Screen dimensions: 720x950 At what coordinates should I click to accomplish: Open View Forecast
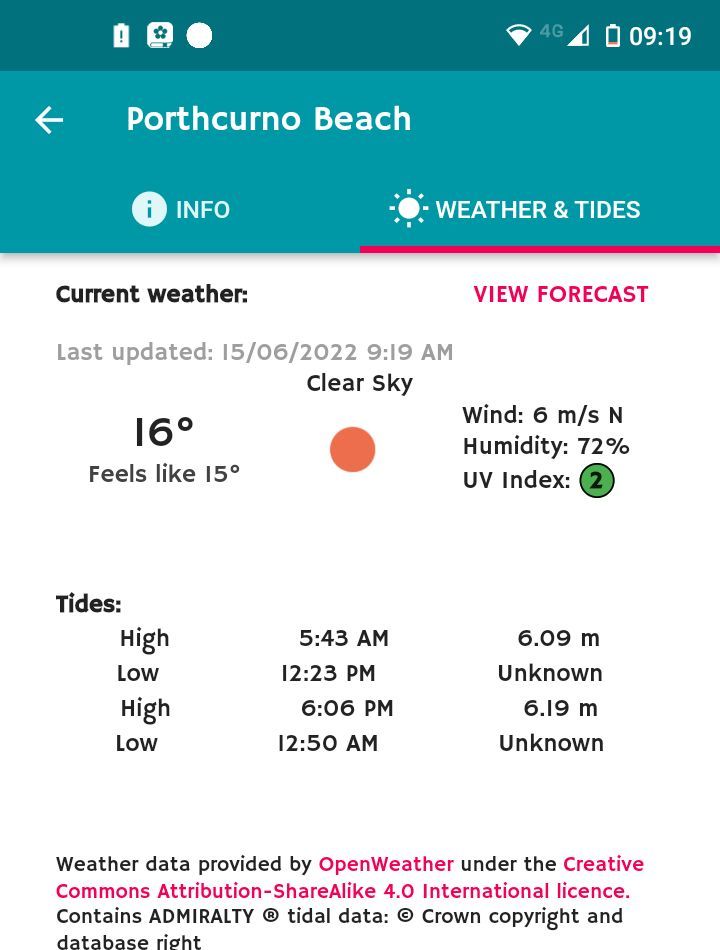click(x=560, y=295)
